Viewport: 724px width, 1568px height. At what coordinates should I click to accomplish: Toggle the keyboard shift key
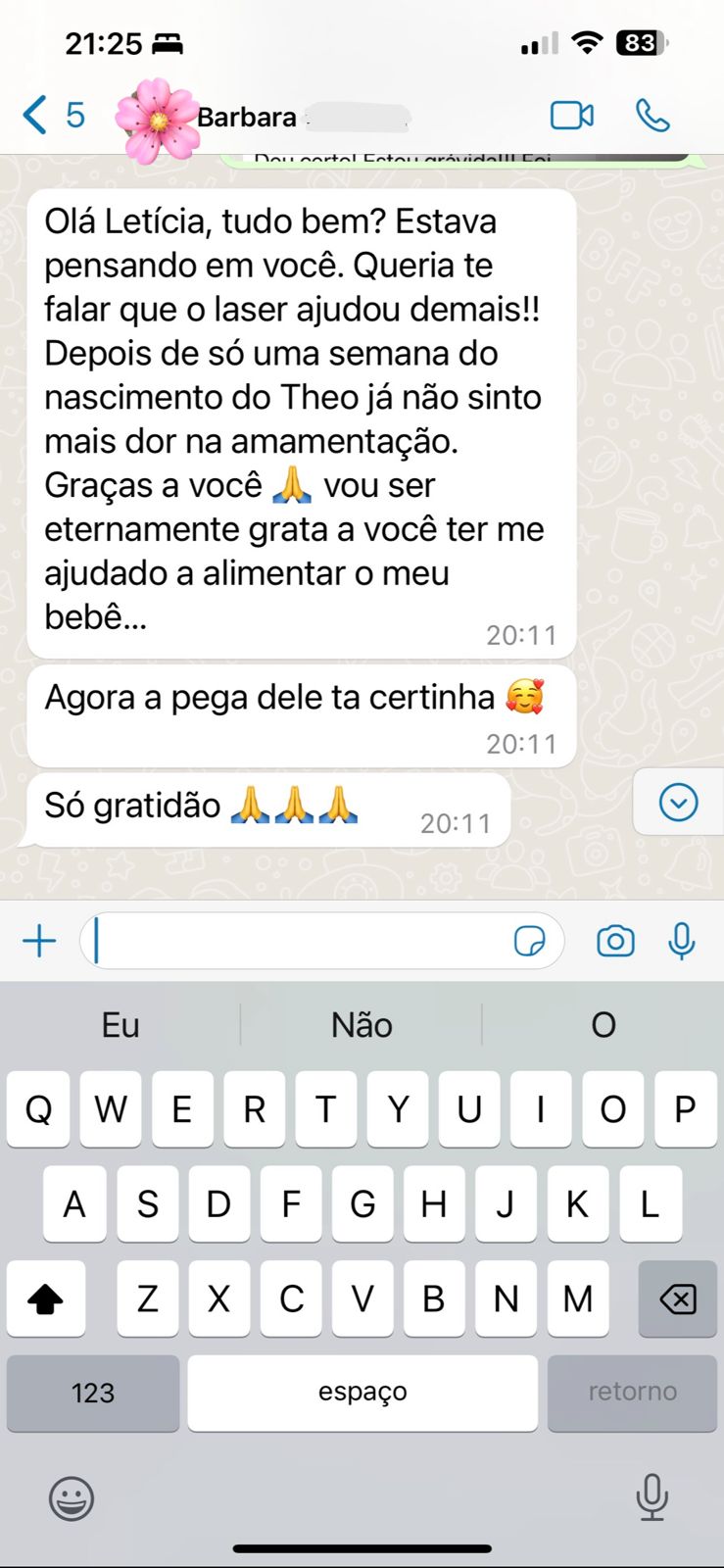coord(45,1299)
